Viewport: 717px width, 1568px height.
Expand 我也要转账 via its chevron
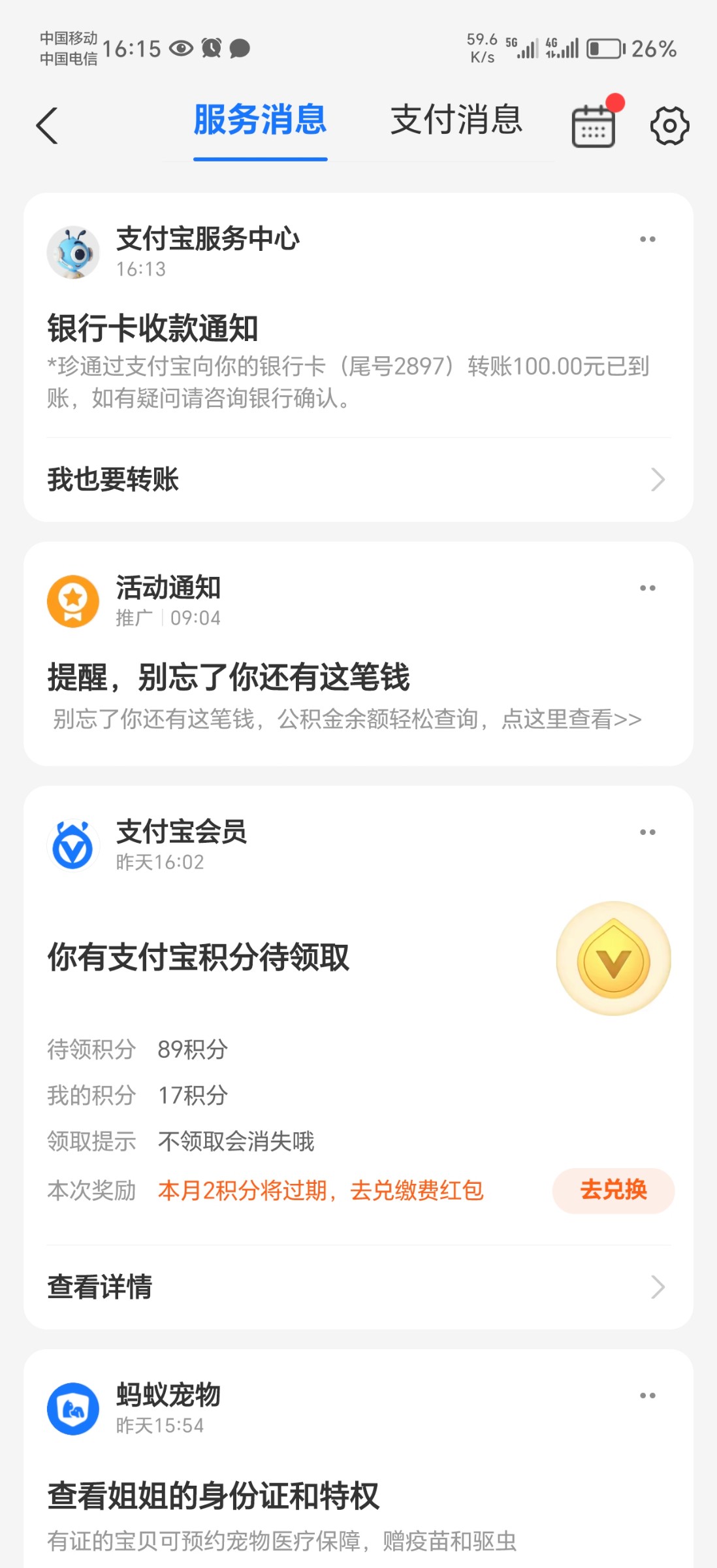[658, 480]
